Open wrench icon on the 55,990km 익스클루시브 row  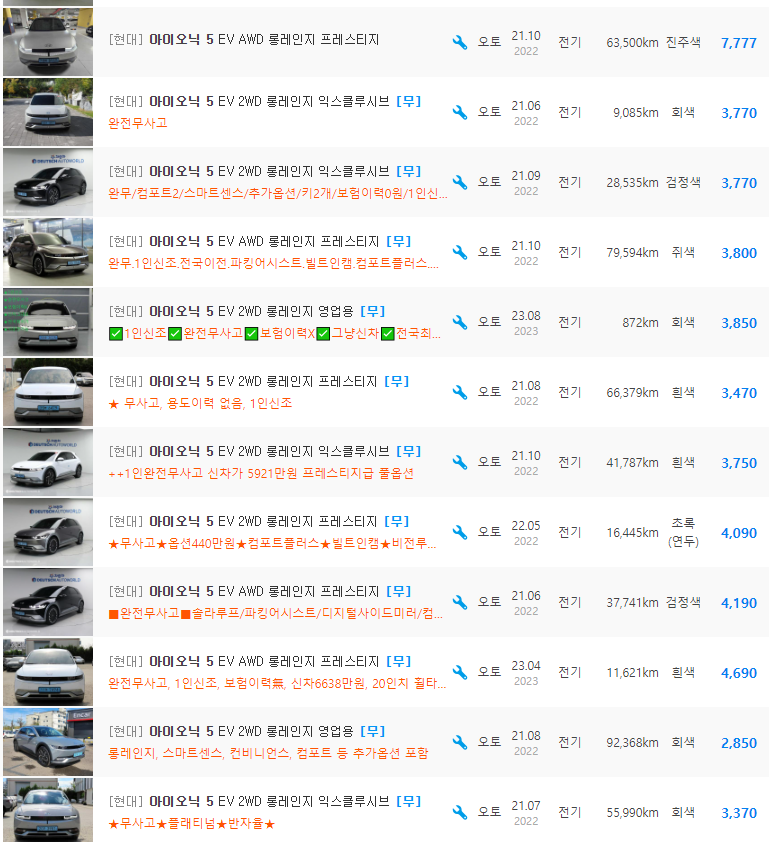pos(459,812)
